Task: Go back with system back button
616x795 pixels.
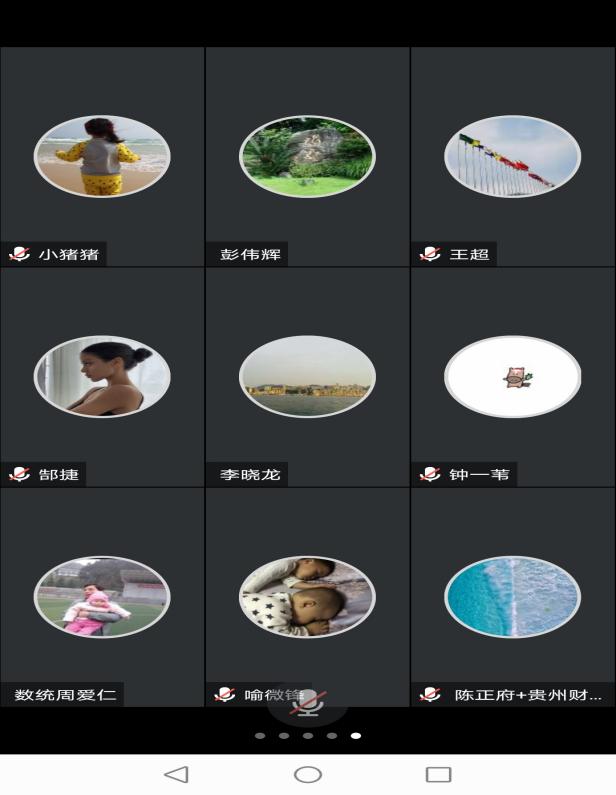Action: point(176,774)
